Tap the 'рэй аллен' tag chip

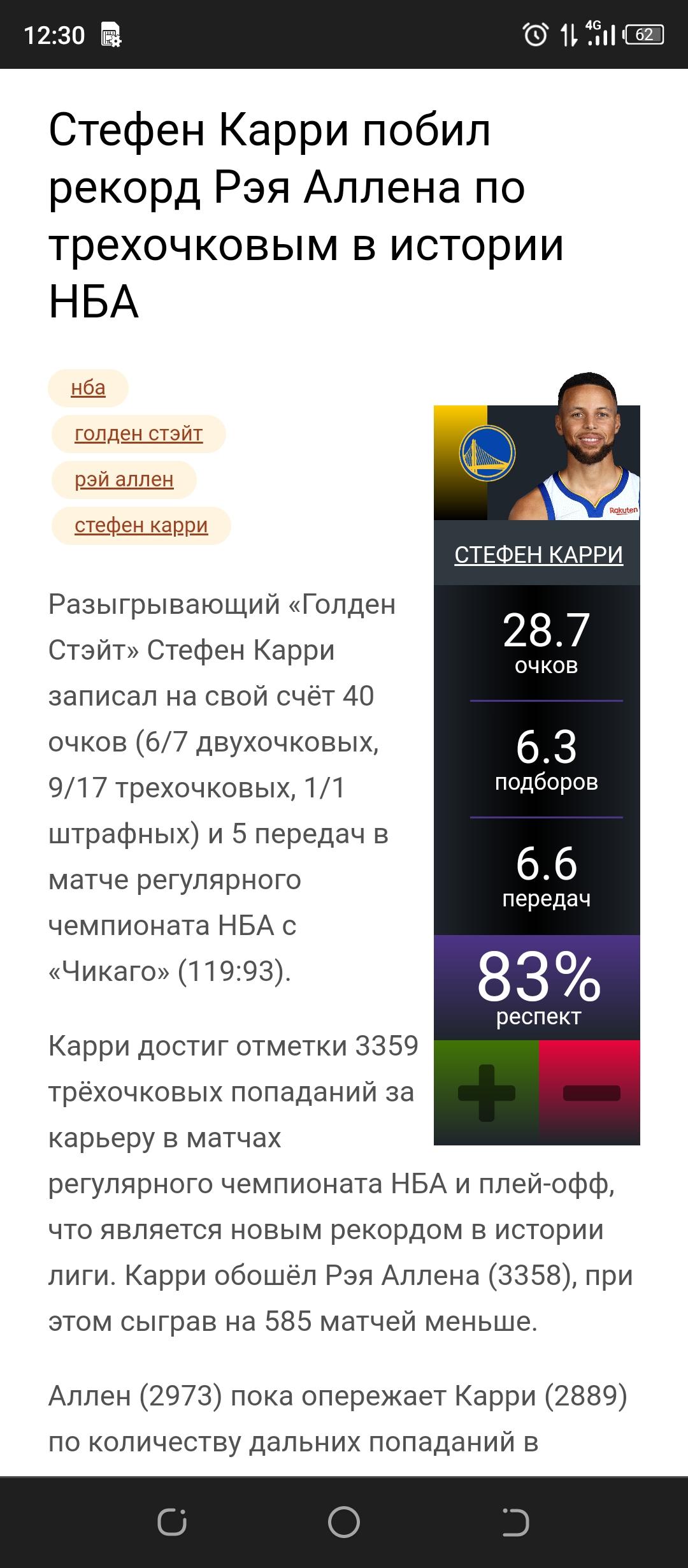click(124, 479)
